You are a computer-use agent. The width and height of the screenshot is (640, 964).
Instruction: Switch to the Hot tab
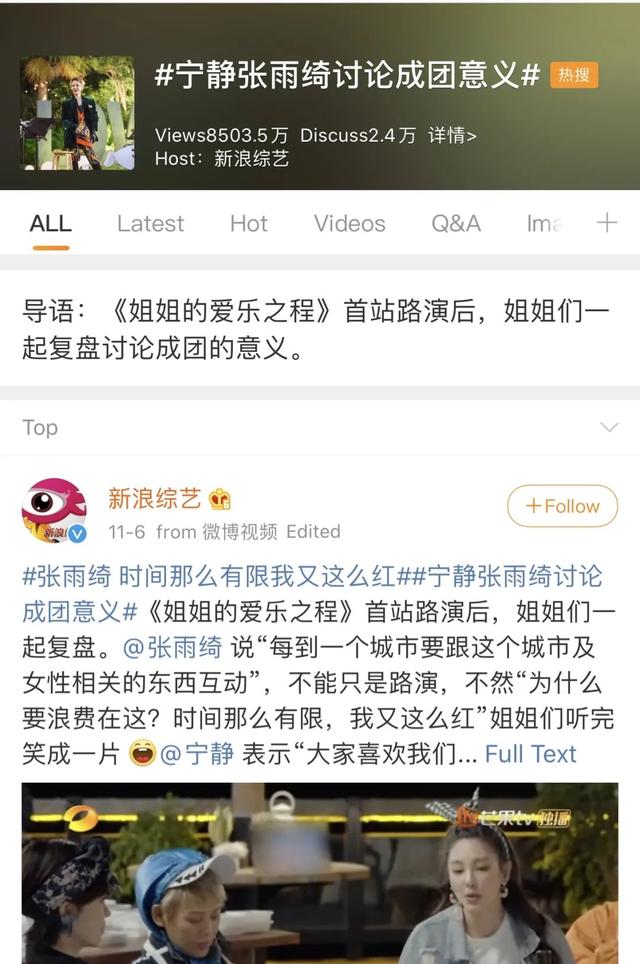coord(249,223)
